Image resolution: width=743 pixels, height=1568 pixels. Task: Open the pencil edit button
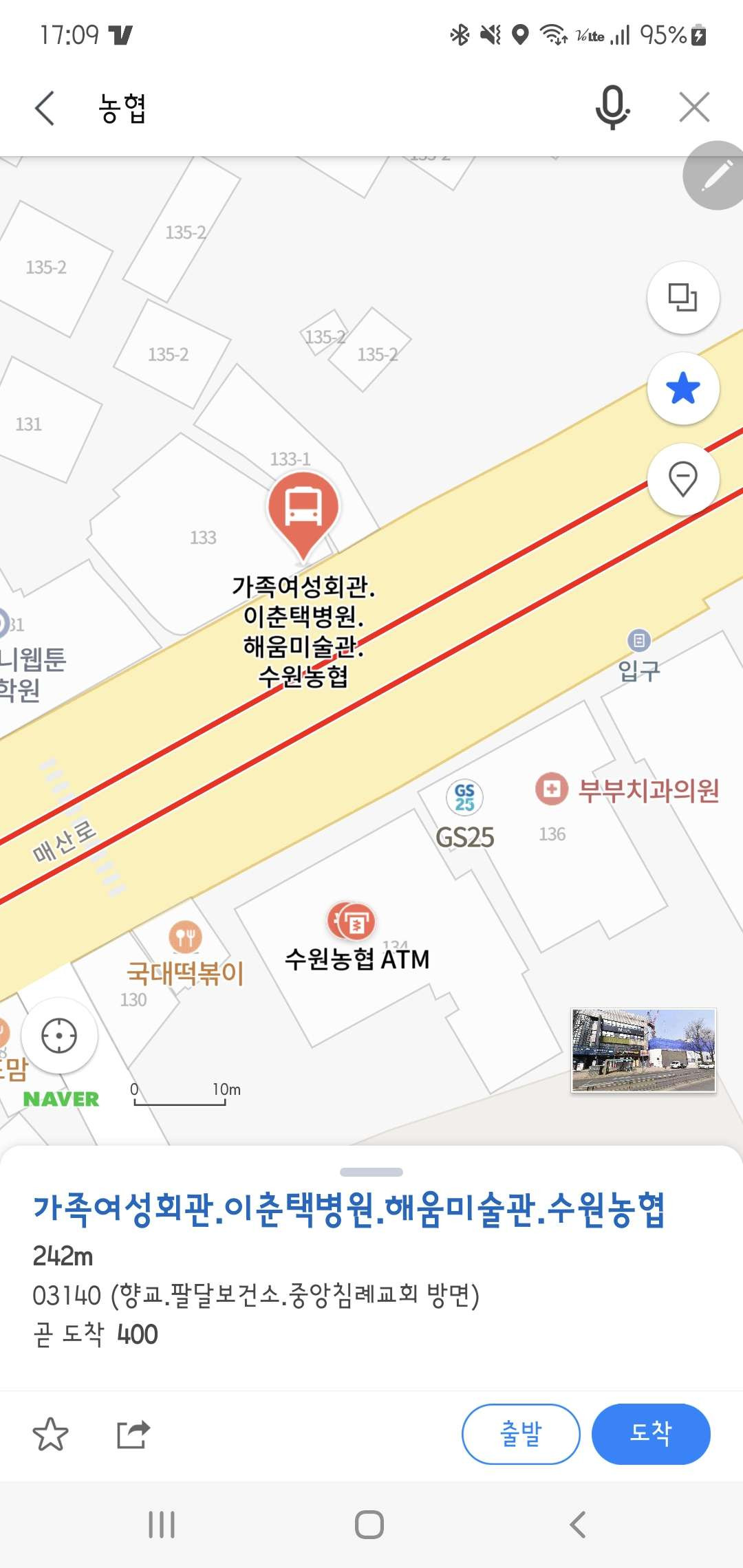715,175
